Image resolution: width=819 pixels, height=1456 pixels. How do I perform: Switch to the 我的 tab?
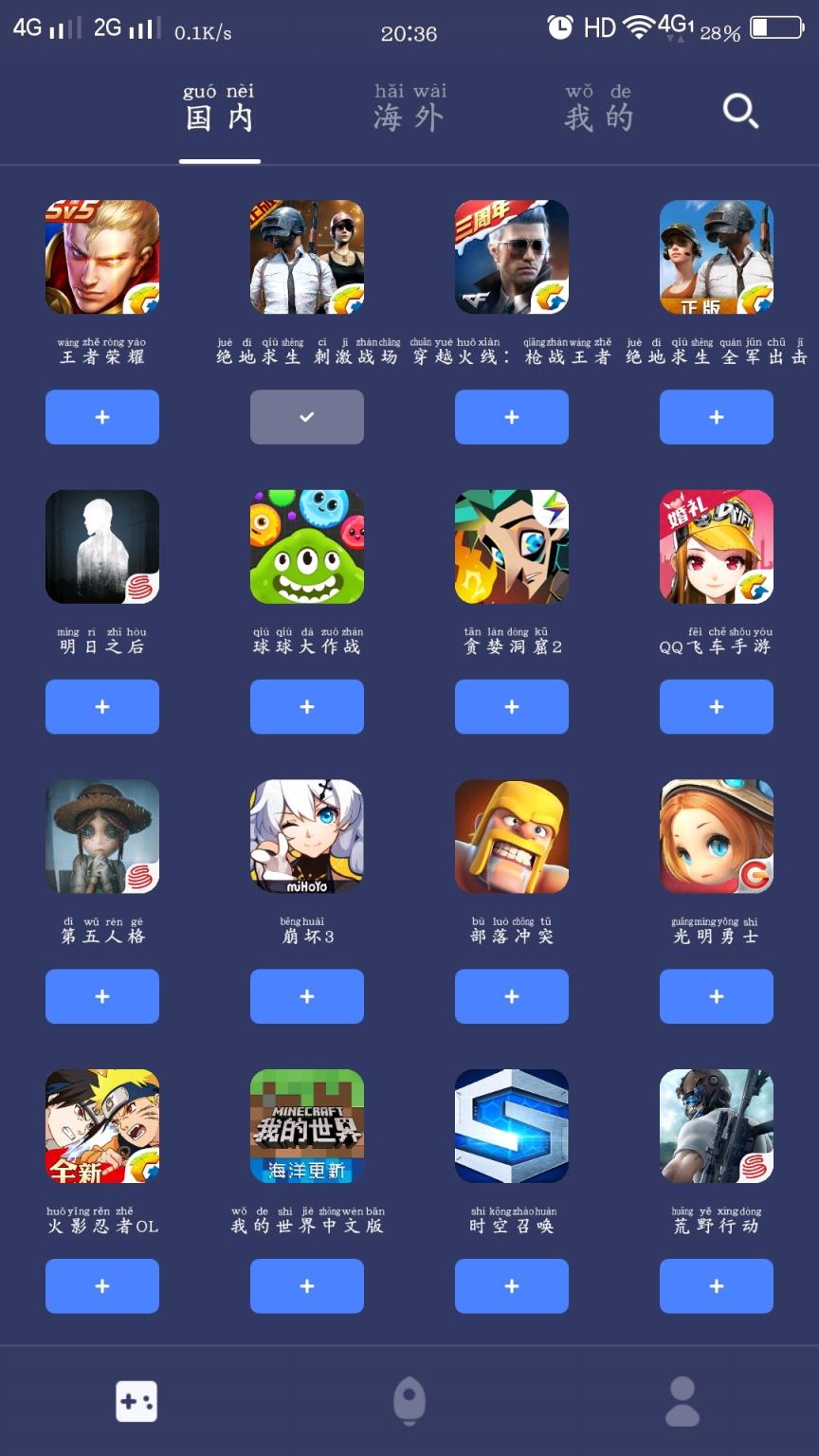click(x=598, y=110)
